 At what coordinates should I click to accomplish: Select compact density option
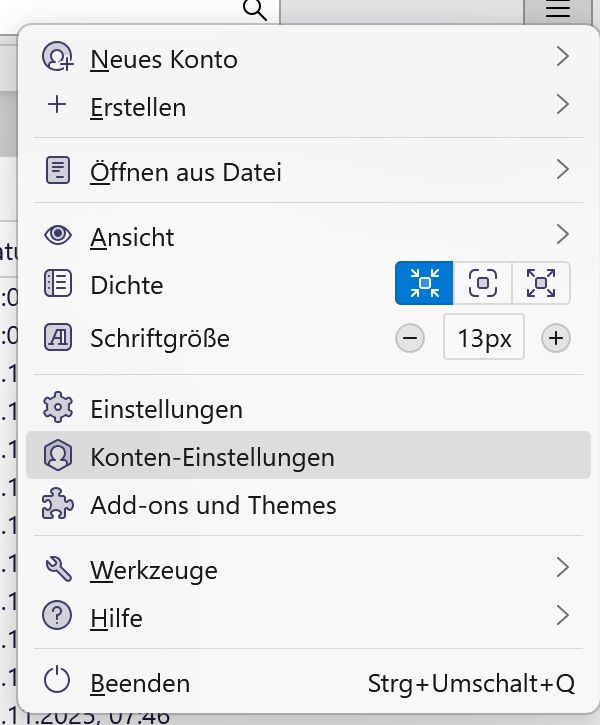425,284
